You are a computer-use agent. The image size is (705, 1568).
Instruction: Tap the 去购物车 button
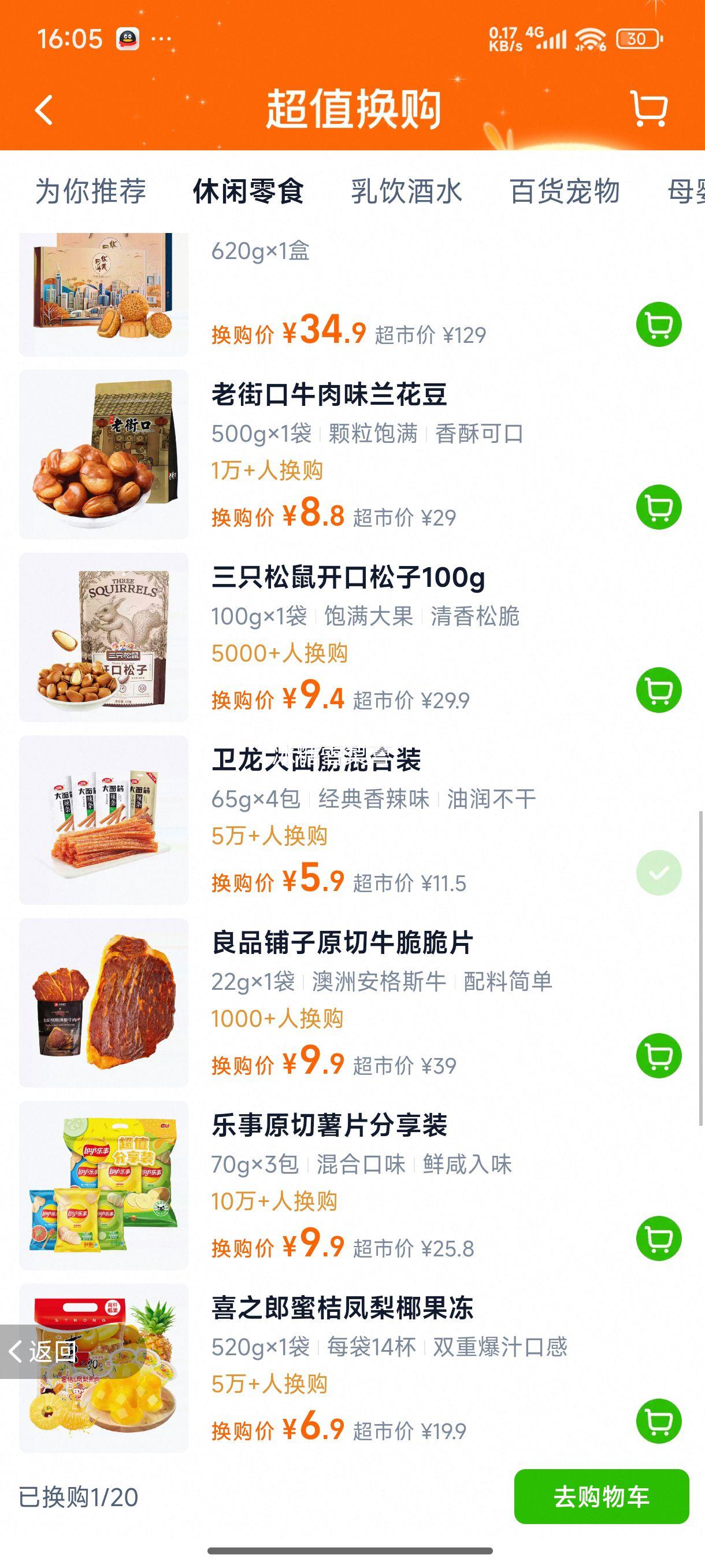click(601, 1497)
